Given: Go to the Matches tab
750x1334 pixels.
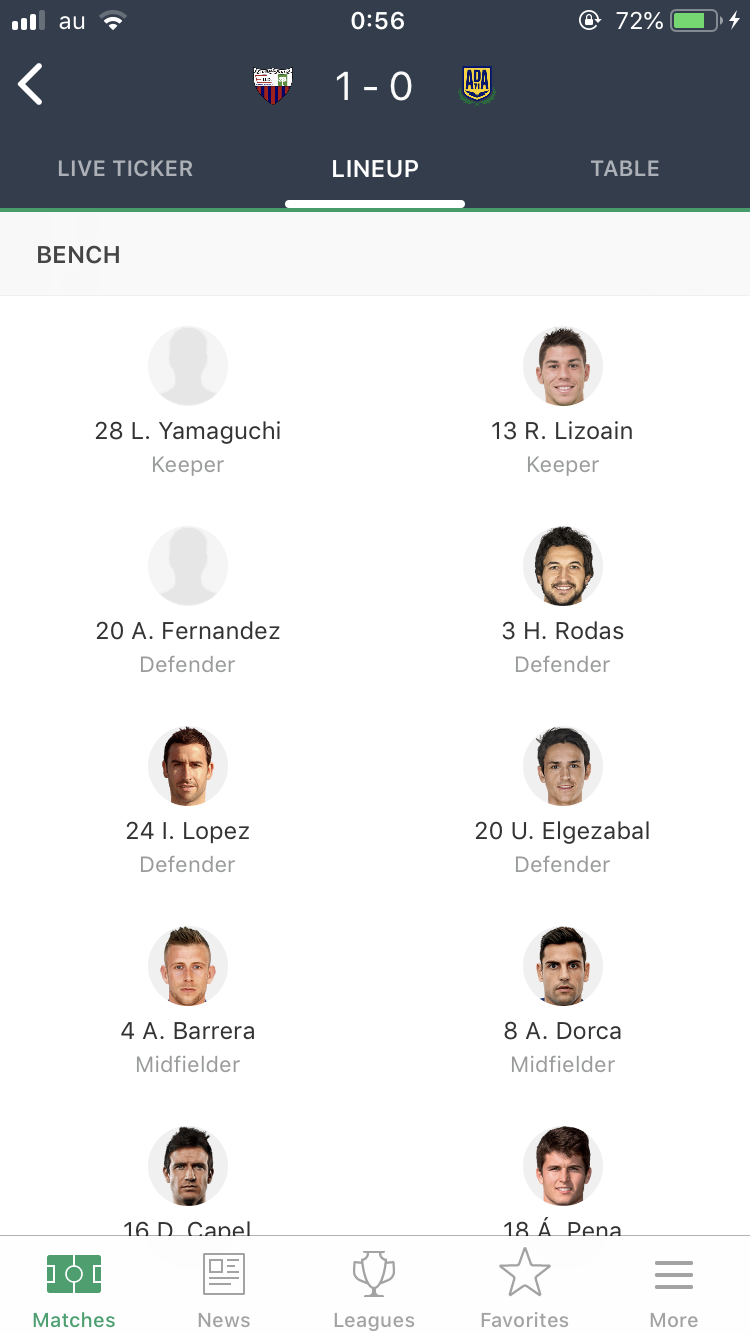Looking at the screenshot, I should pyautogui.click(x=74, y=1290).
